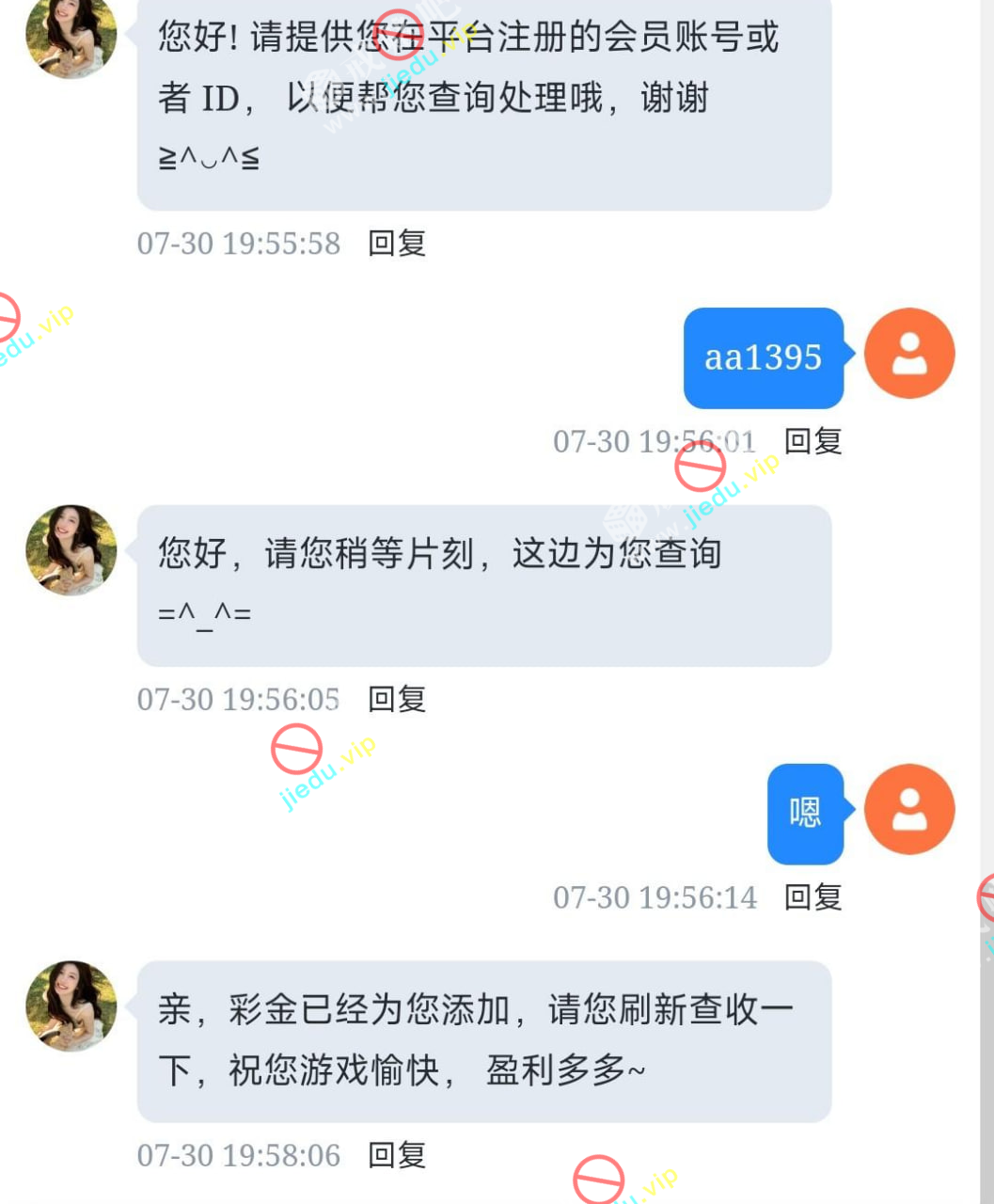Open agent avatar beside 请您稍等片刻 message

coord(71,550)
